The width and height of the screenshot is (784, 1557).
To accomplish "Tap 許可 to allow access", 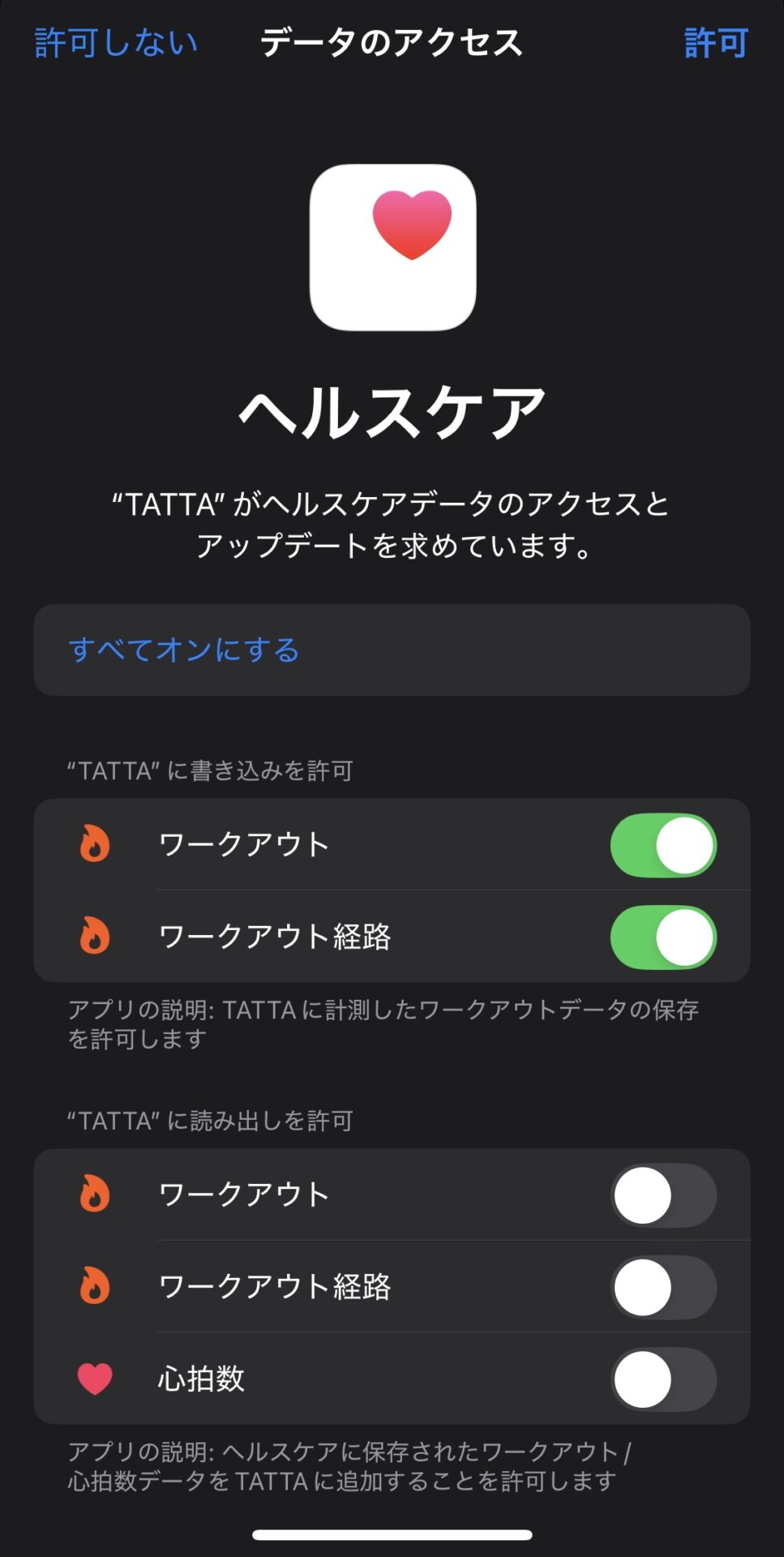I will click(x=716, y=43).
